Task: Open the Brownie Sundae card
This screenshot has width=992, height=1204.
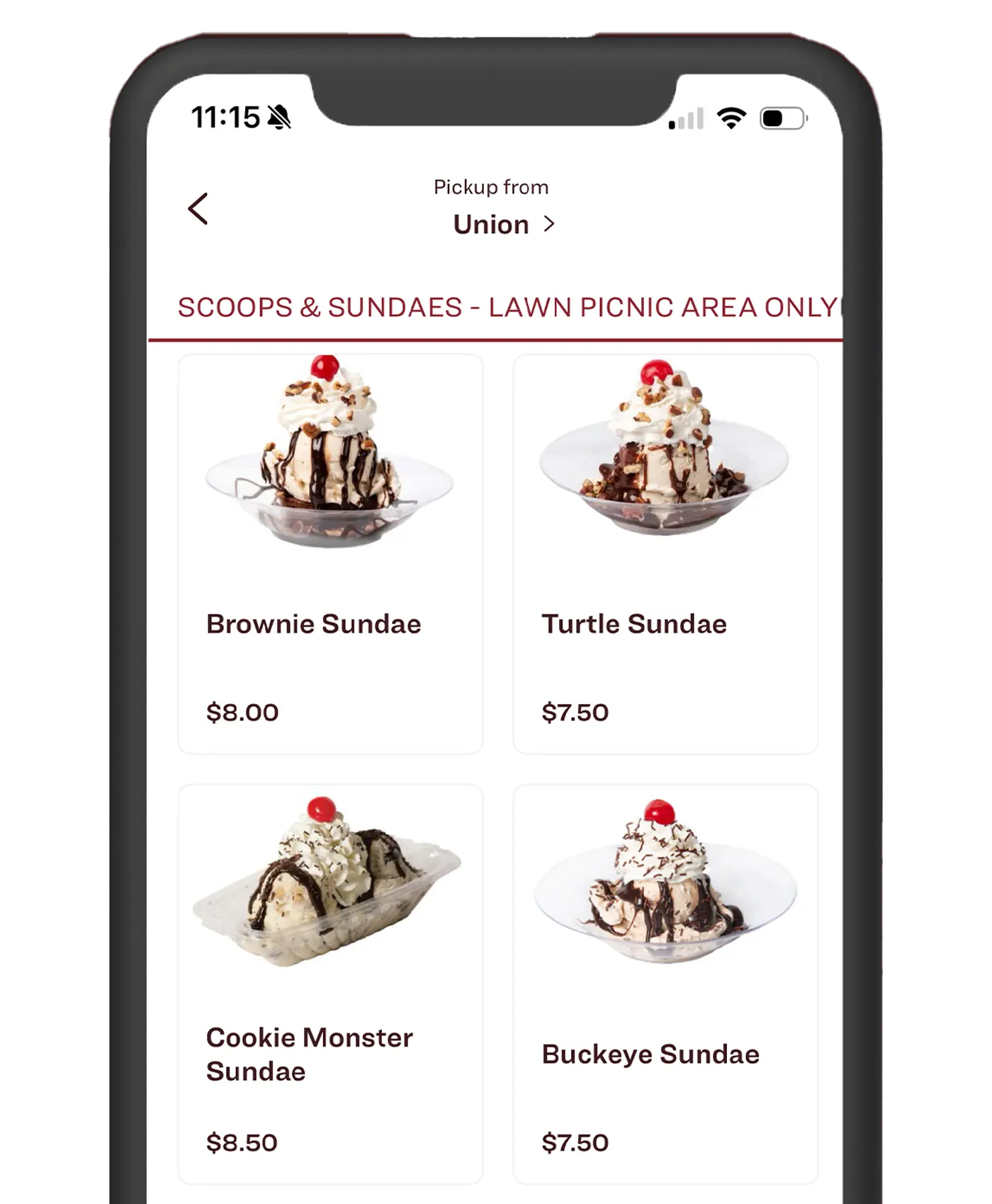Action: 330,554
